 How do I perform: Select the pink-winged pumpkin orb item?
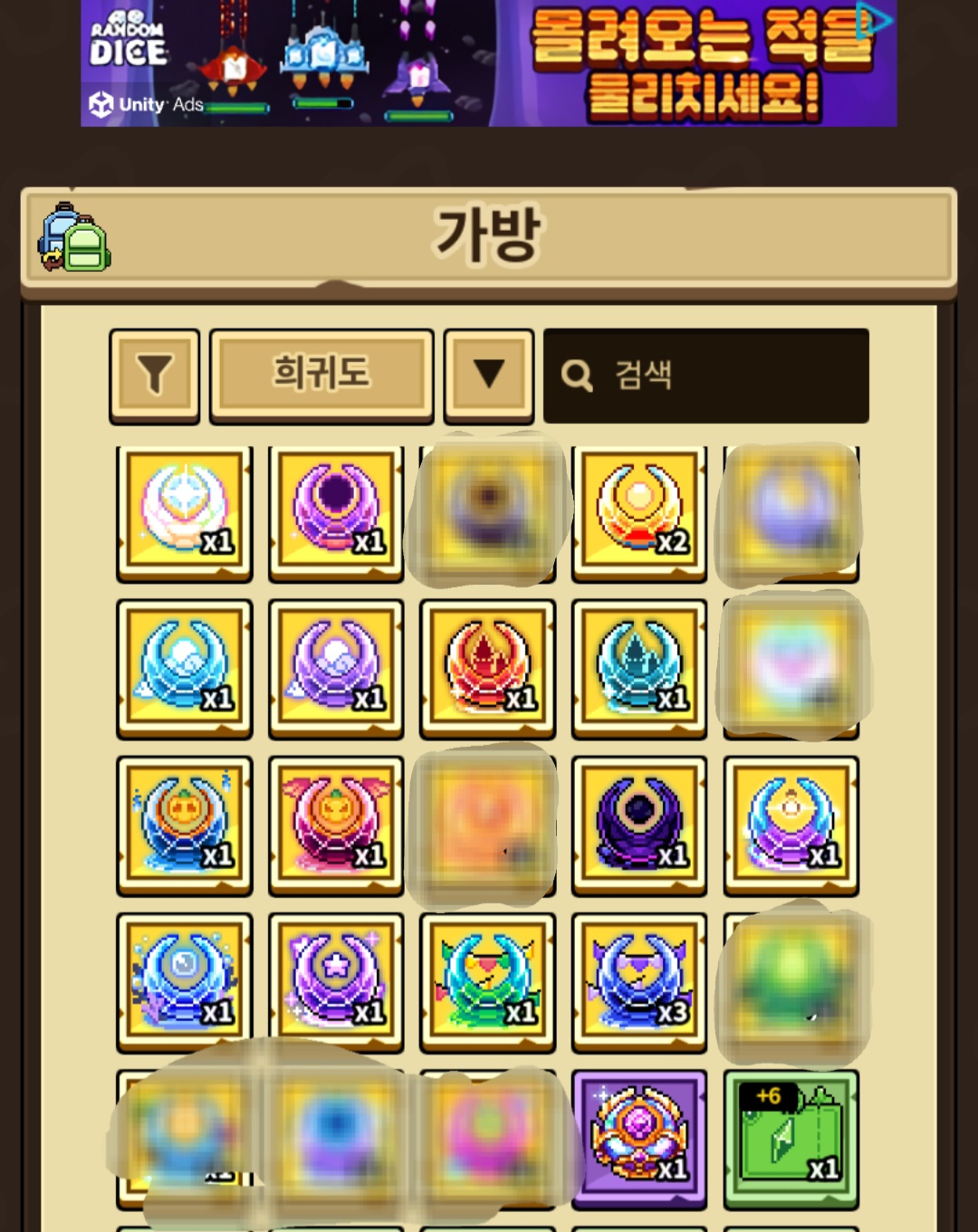coord(336,826)
